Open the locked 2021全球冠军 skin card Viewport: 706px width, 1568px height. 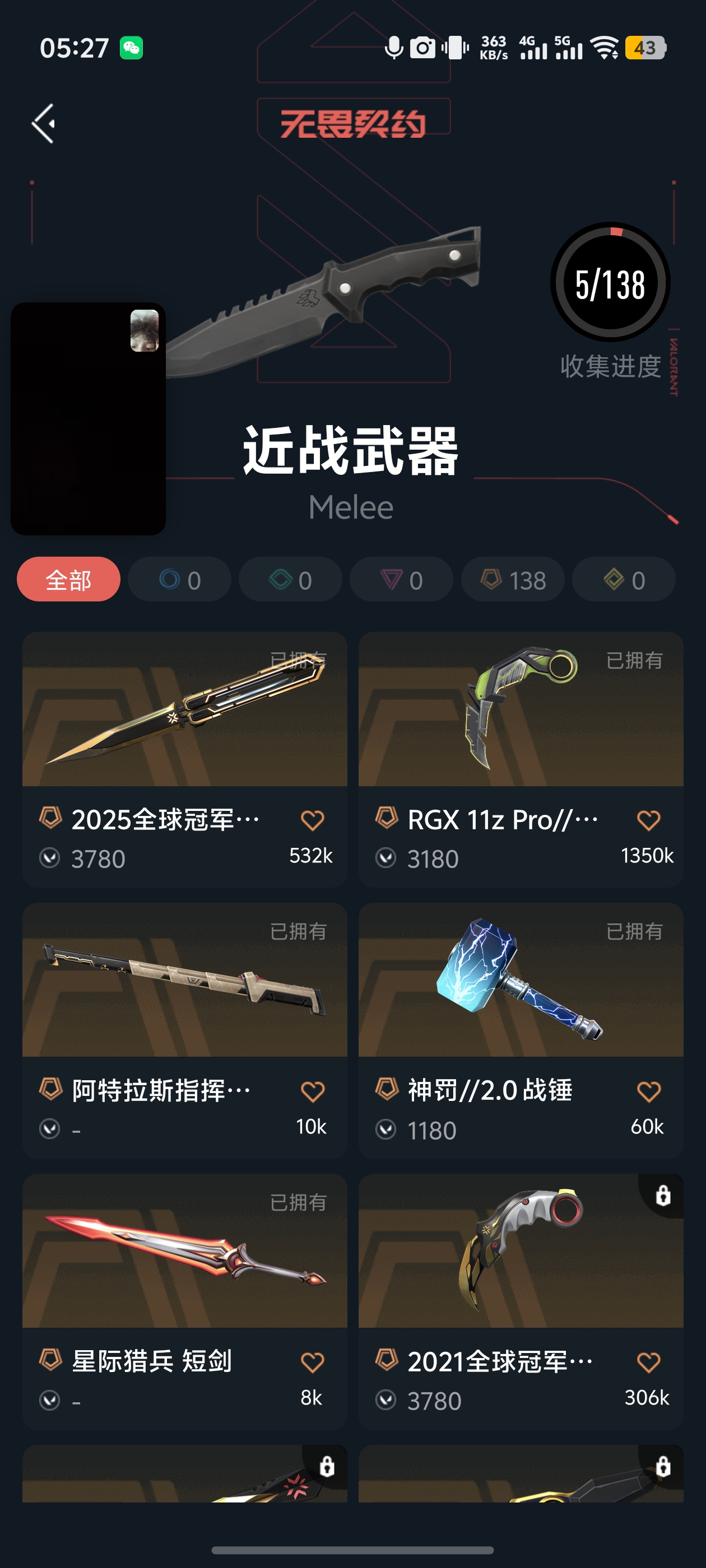click(520, 1251)
